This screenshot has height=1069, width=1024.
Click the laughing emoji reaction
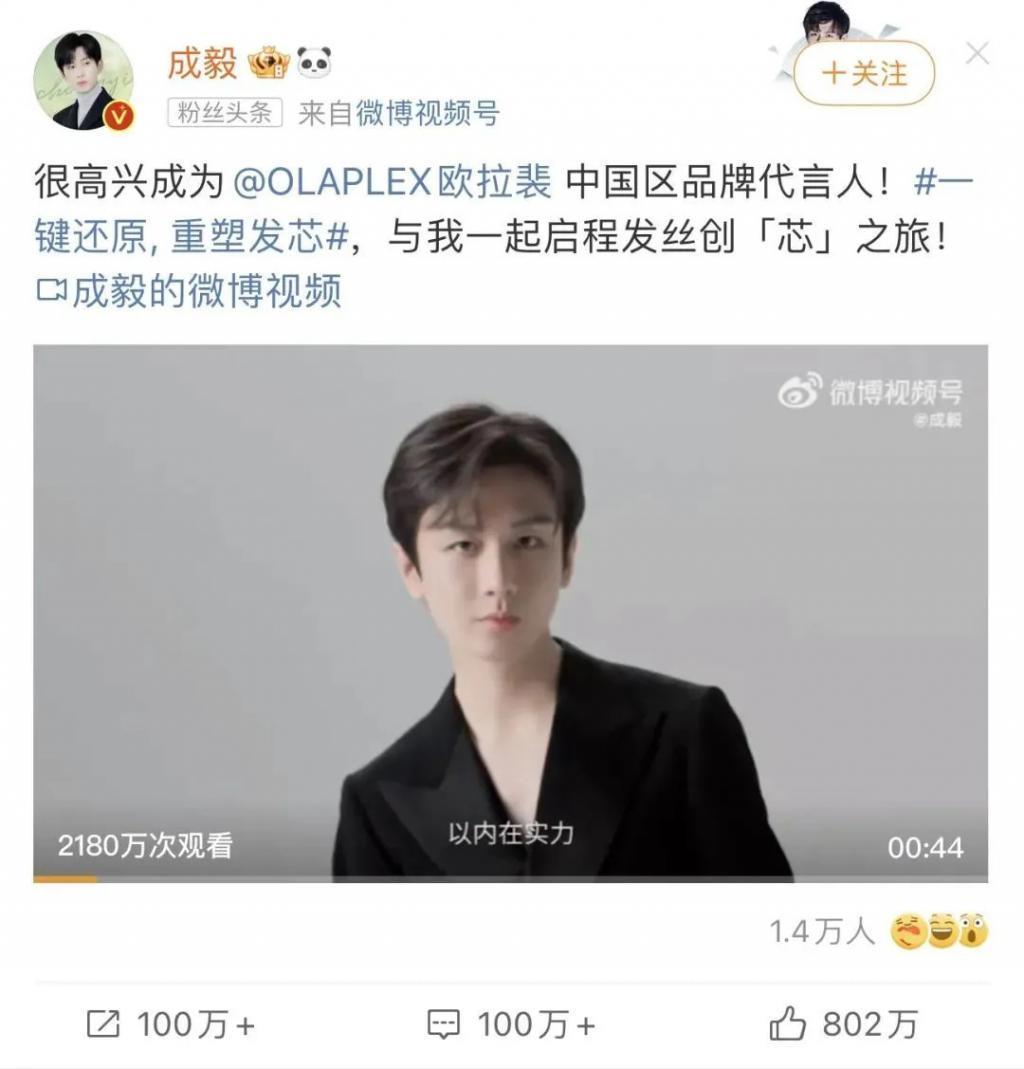(x=942, y=930)
